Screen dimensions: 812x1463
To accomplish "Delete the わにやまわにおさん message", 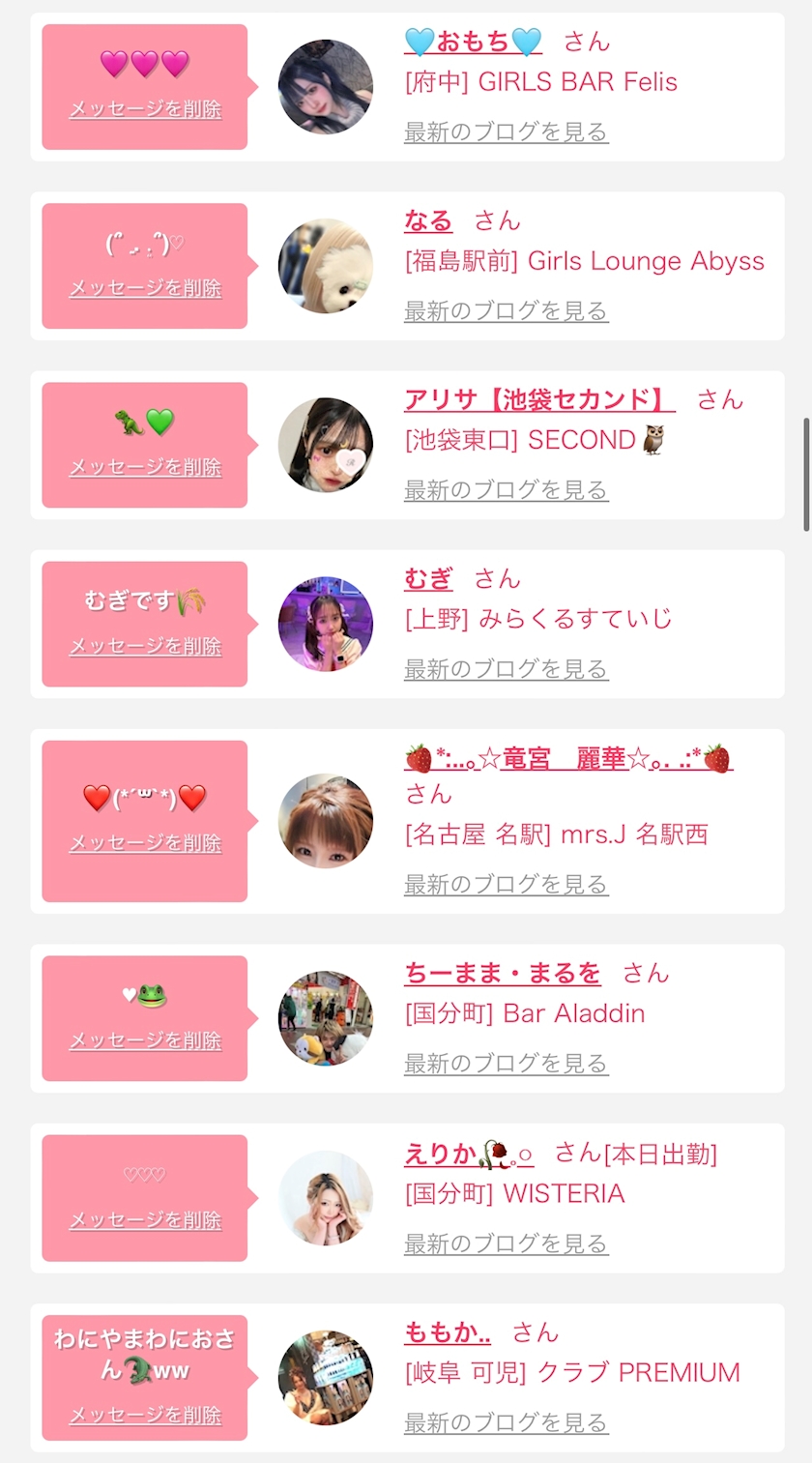I will (145, 1416).
